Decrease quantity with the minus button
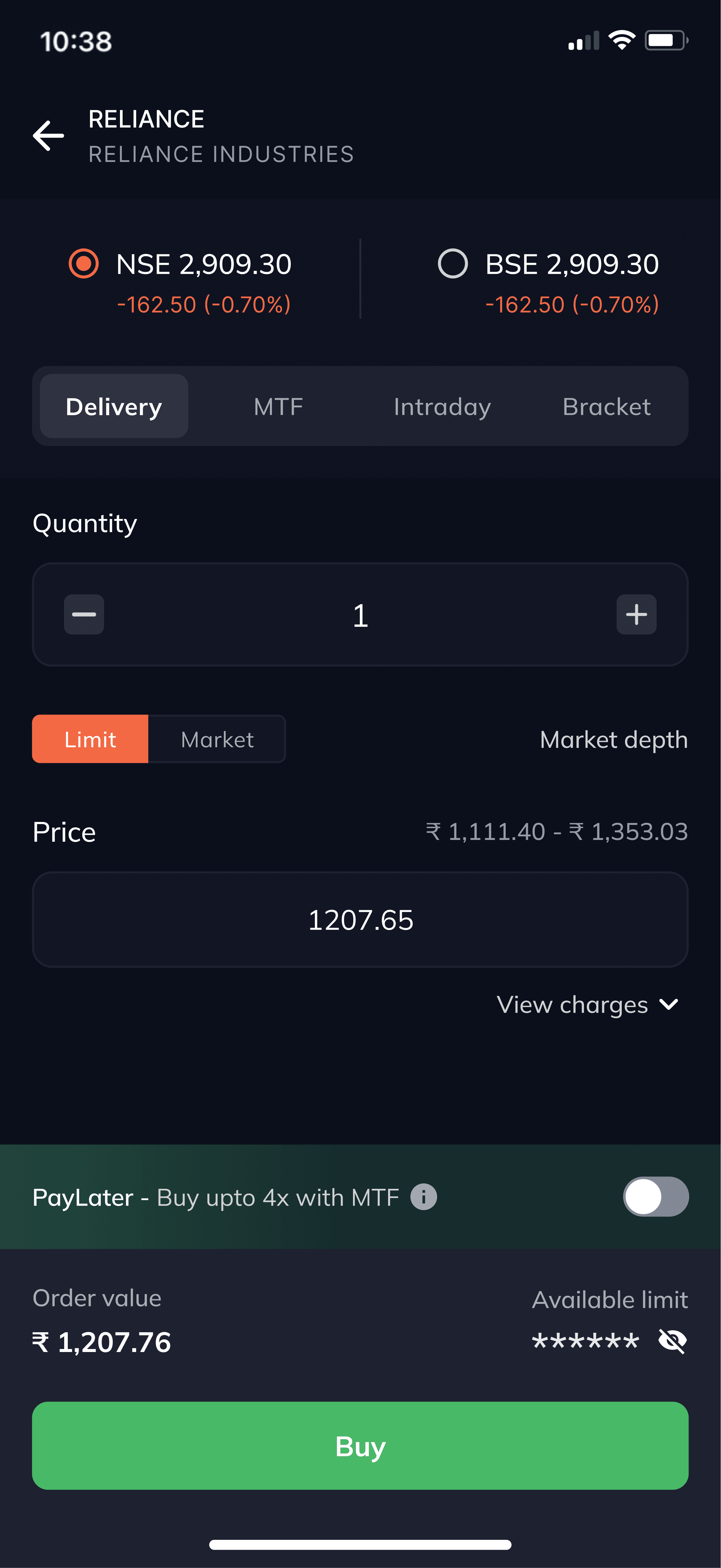The height and width of the screenshot is (1568, 721). point(84,614)
